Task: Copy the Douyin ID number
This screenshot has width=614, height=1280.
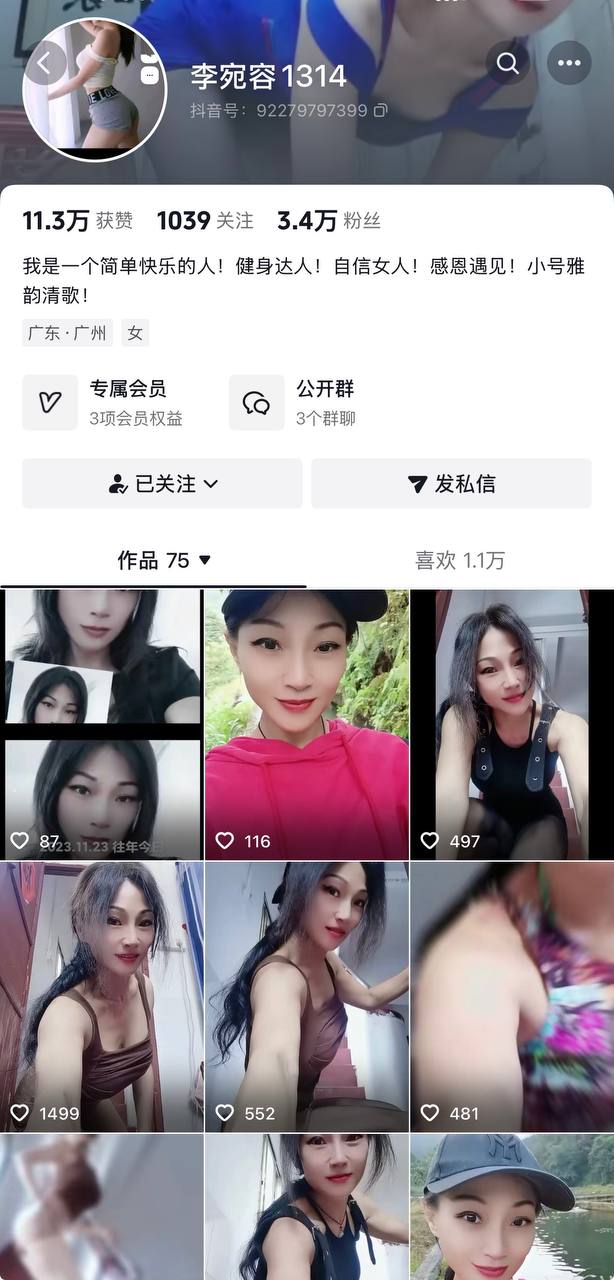Action: click(x=380, y=110)
